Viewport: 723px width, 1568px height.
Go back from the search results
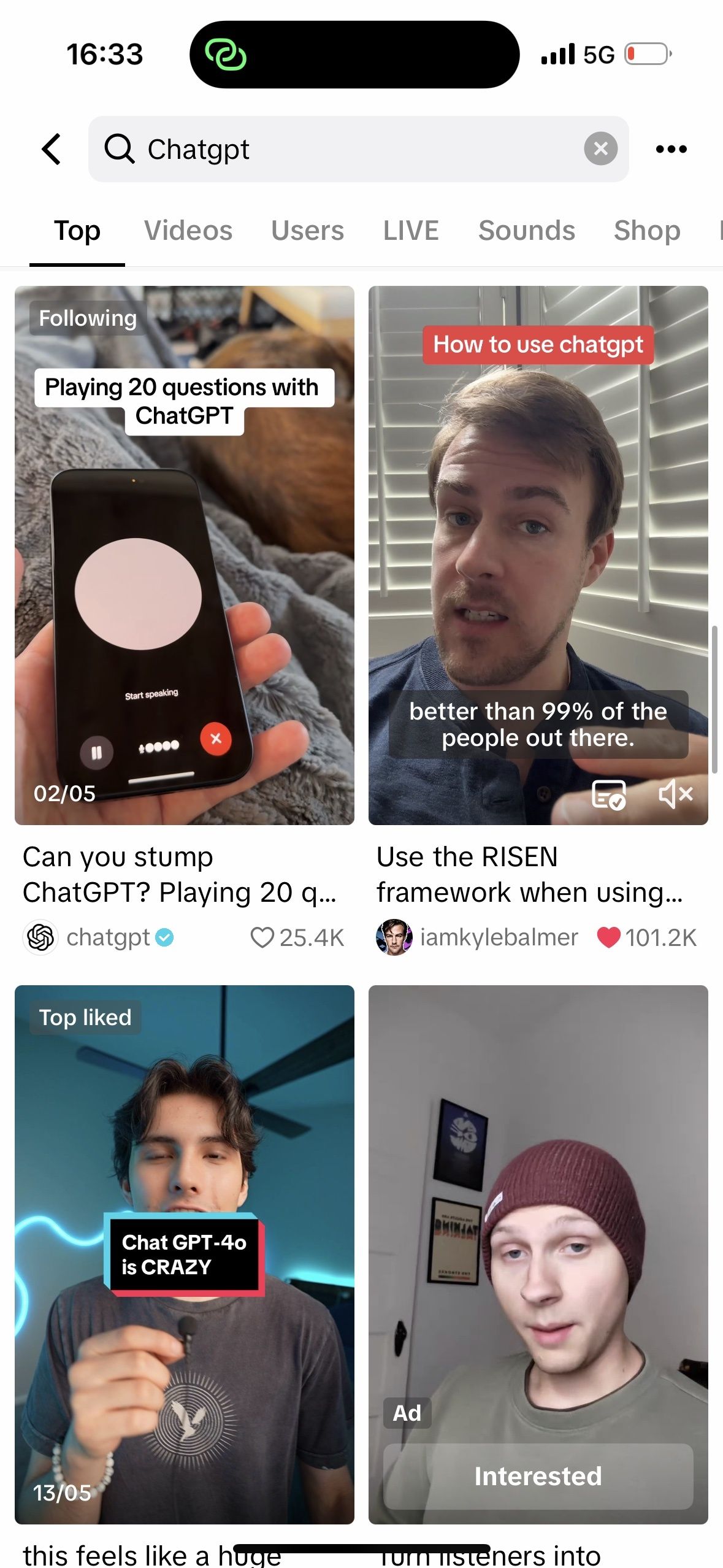tap(52, 149)
